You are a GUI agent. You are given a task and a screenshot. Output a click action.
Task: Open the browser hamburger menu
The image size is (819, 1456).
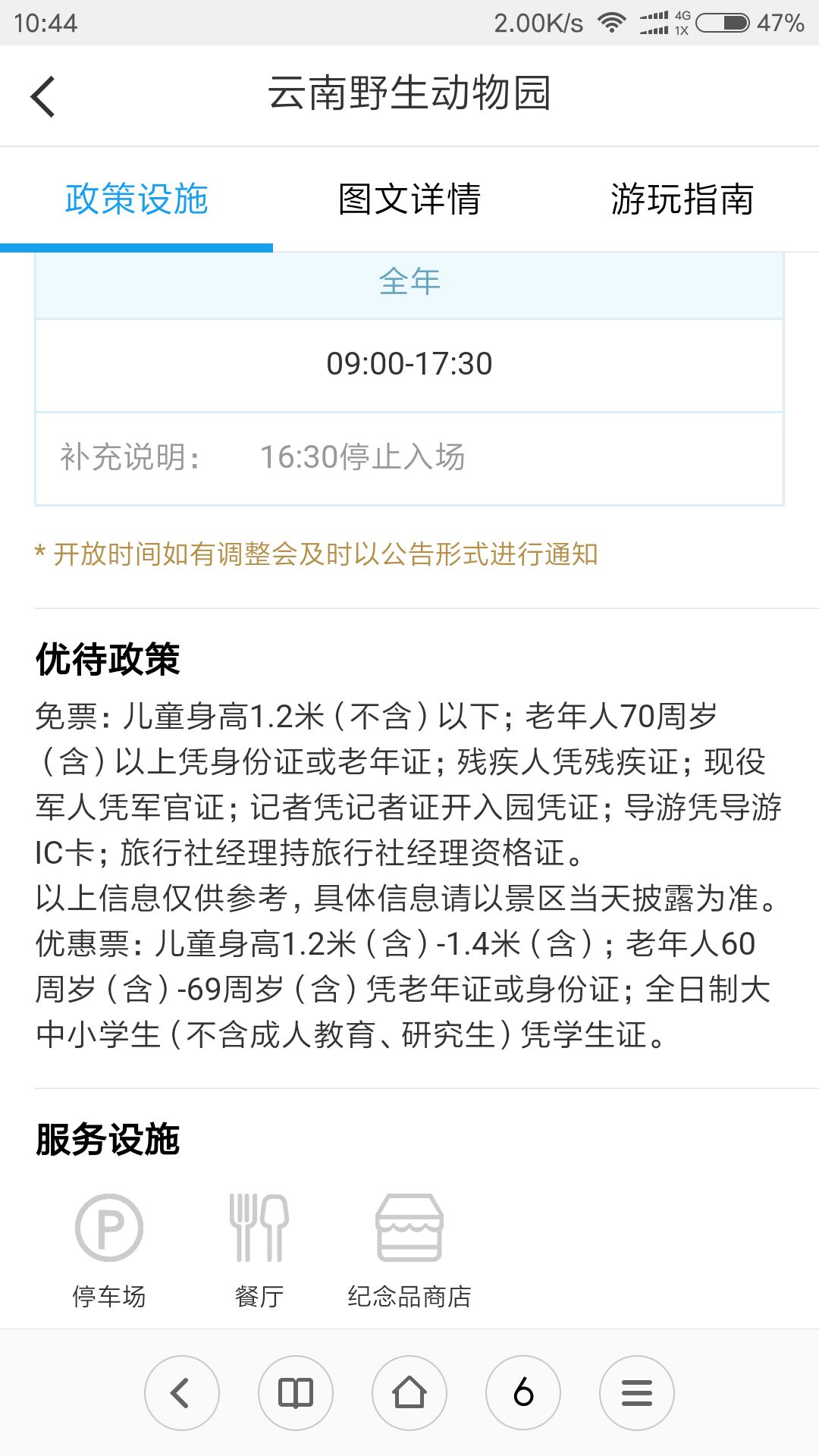637,1393
